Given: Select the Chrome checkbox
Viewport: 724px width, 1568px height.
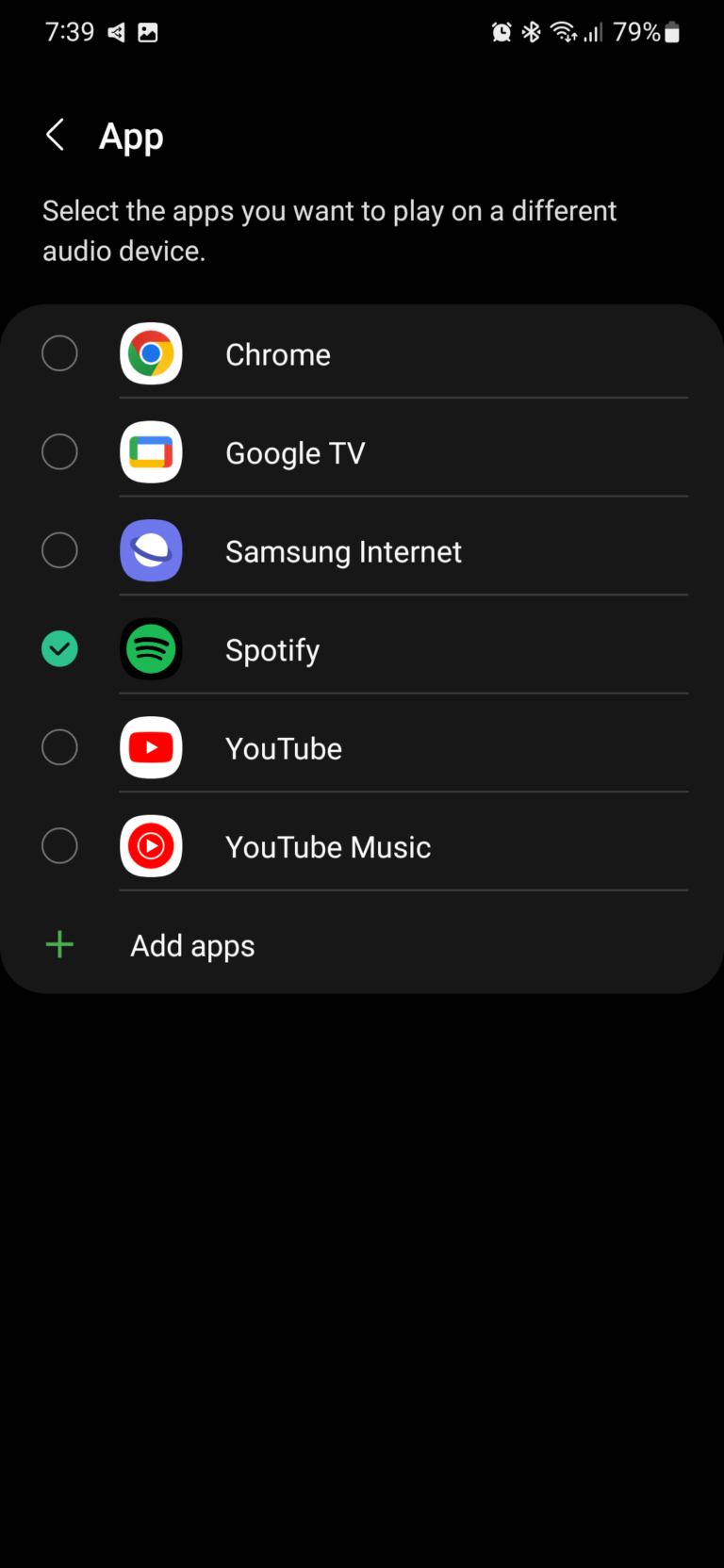Looking at the screenshot, I should (x=59, y=353).
